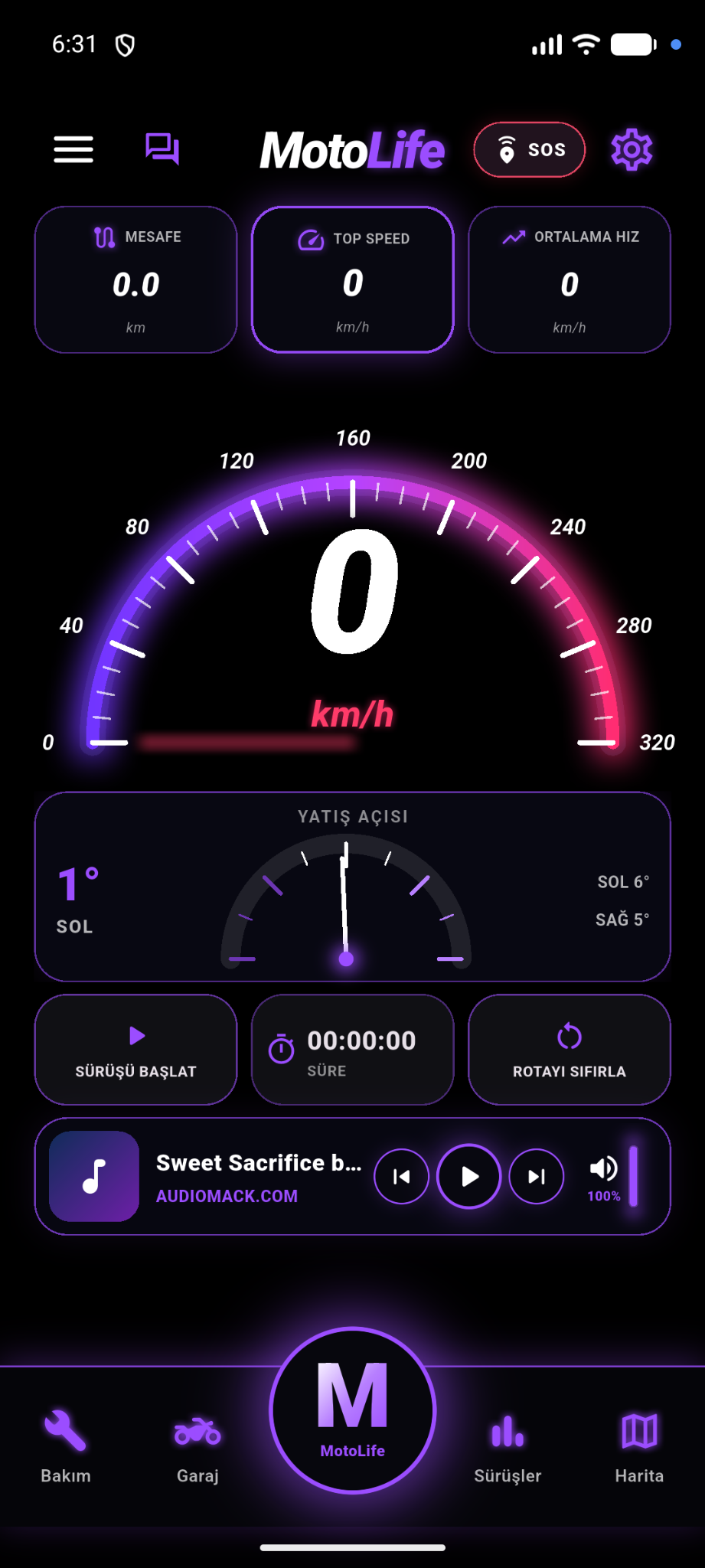Skip to the next track

tap(537, 1176)
